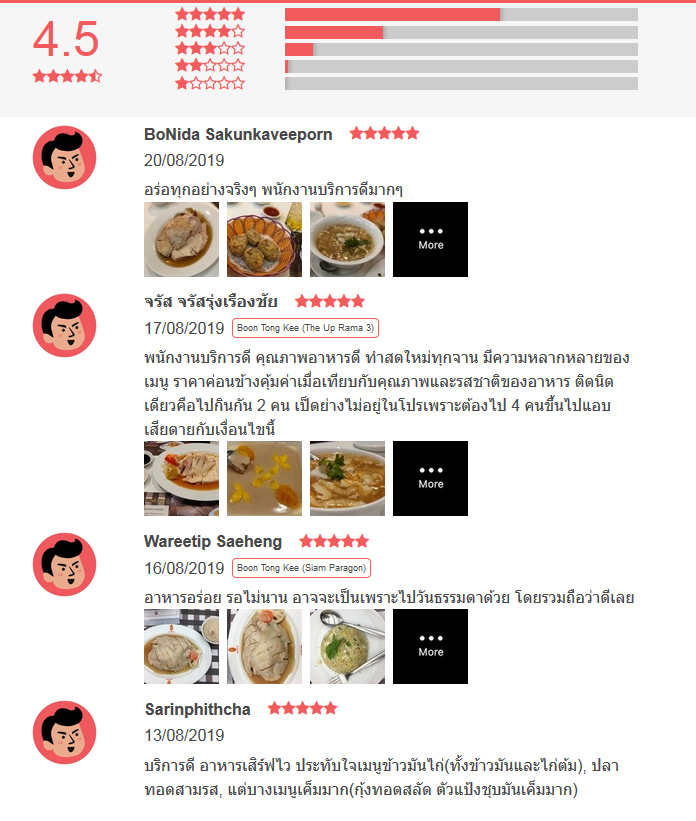Open third photo in จรัส จรัสรุ่งเรืองชัย's review
Screen dimensions: 696x821
(347, 479)
